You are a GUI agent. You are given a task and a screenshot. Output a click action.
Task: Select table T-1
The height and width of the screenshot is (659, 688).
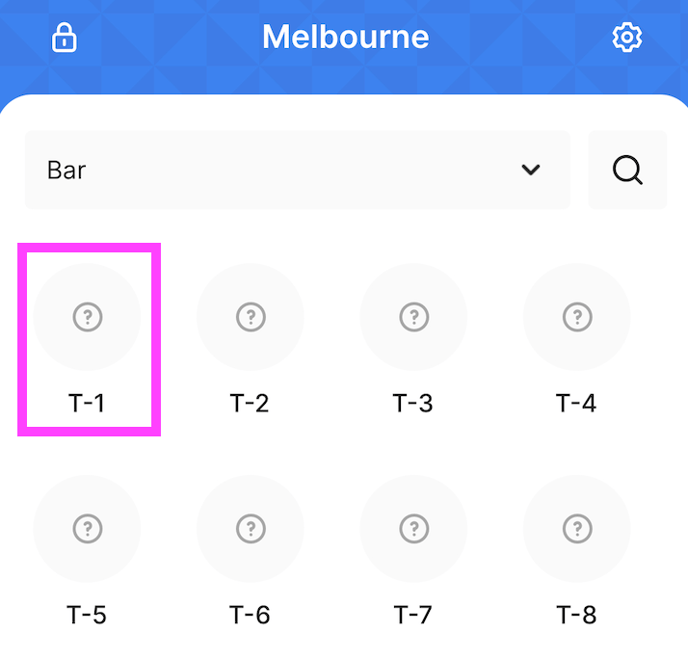[87, 318]
